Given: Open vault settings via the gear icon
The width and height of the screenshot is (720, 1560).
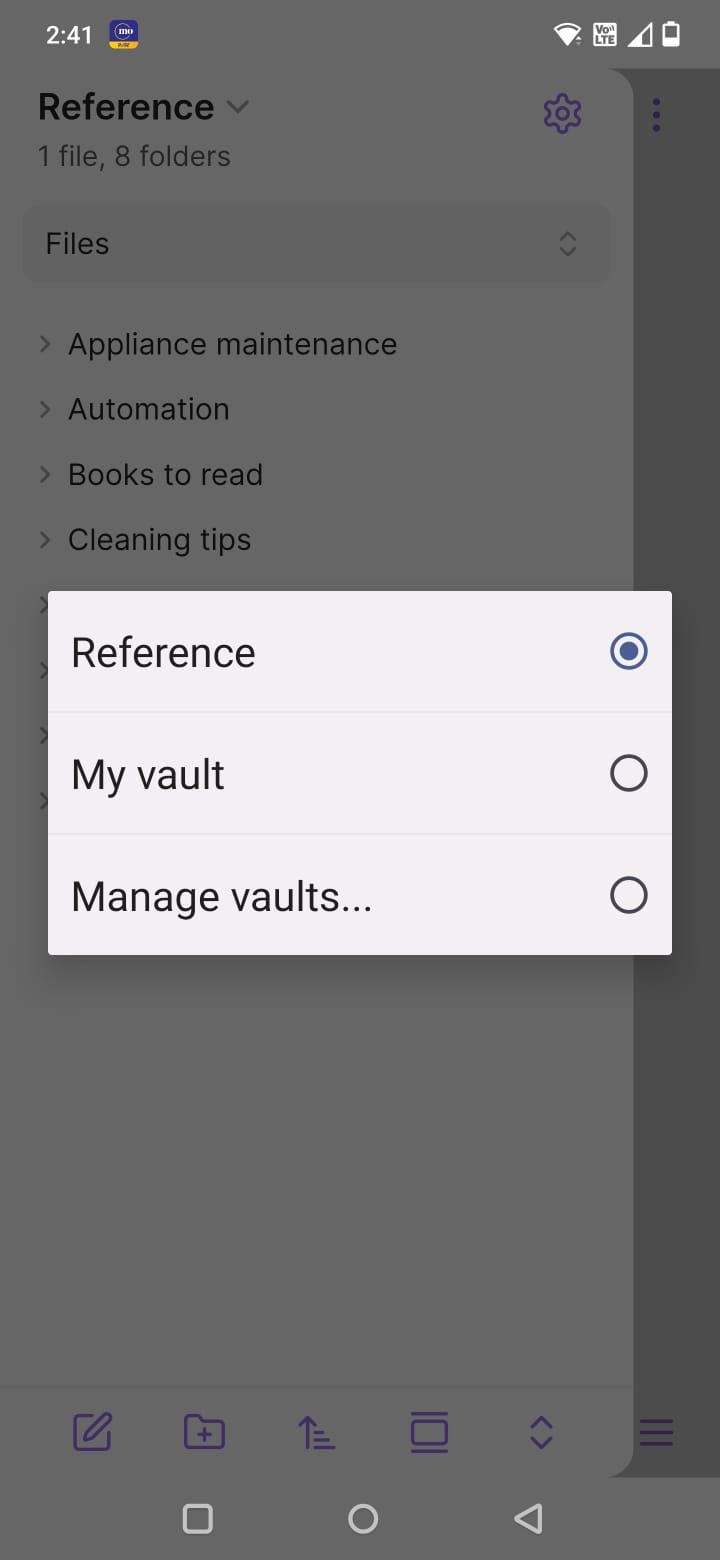Looking at the screenshot, I should click(x=562, y=113).
